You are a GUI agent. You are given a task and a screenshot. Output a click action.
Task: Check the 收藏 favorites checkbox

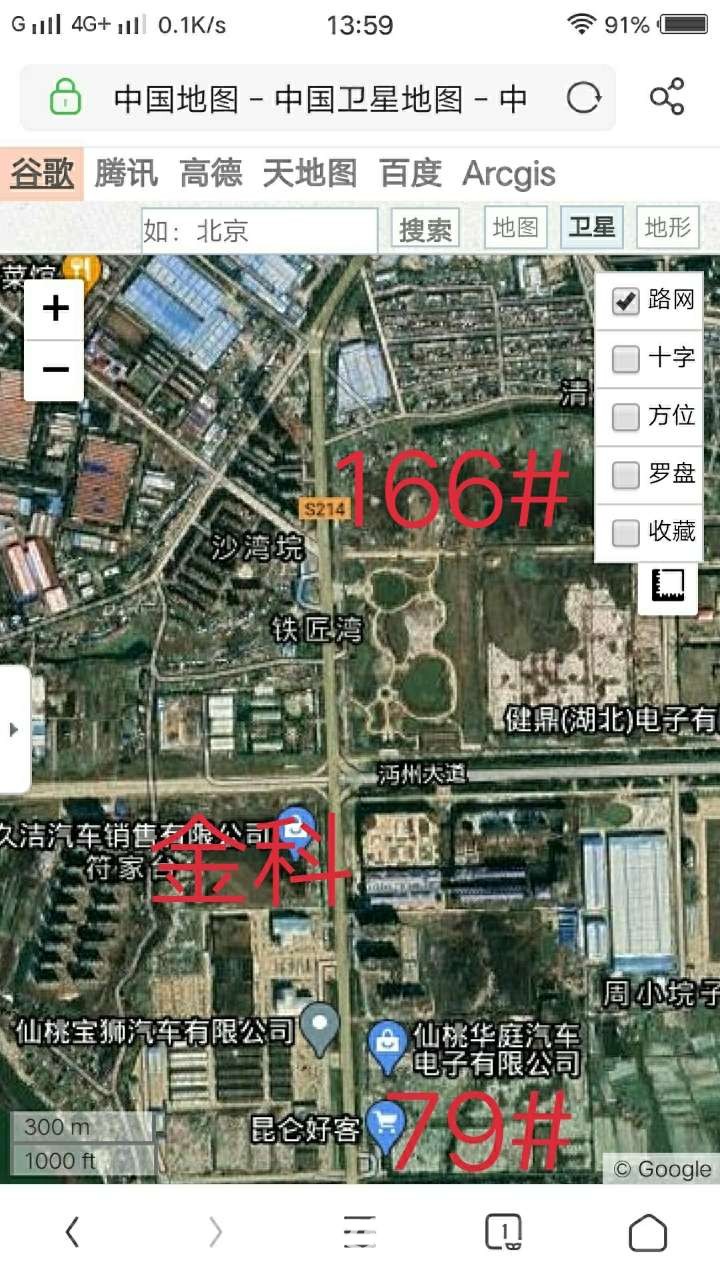[626, 532]
